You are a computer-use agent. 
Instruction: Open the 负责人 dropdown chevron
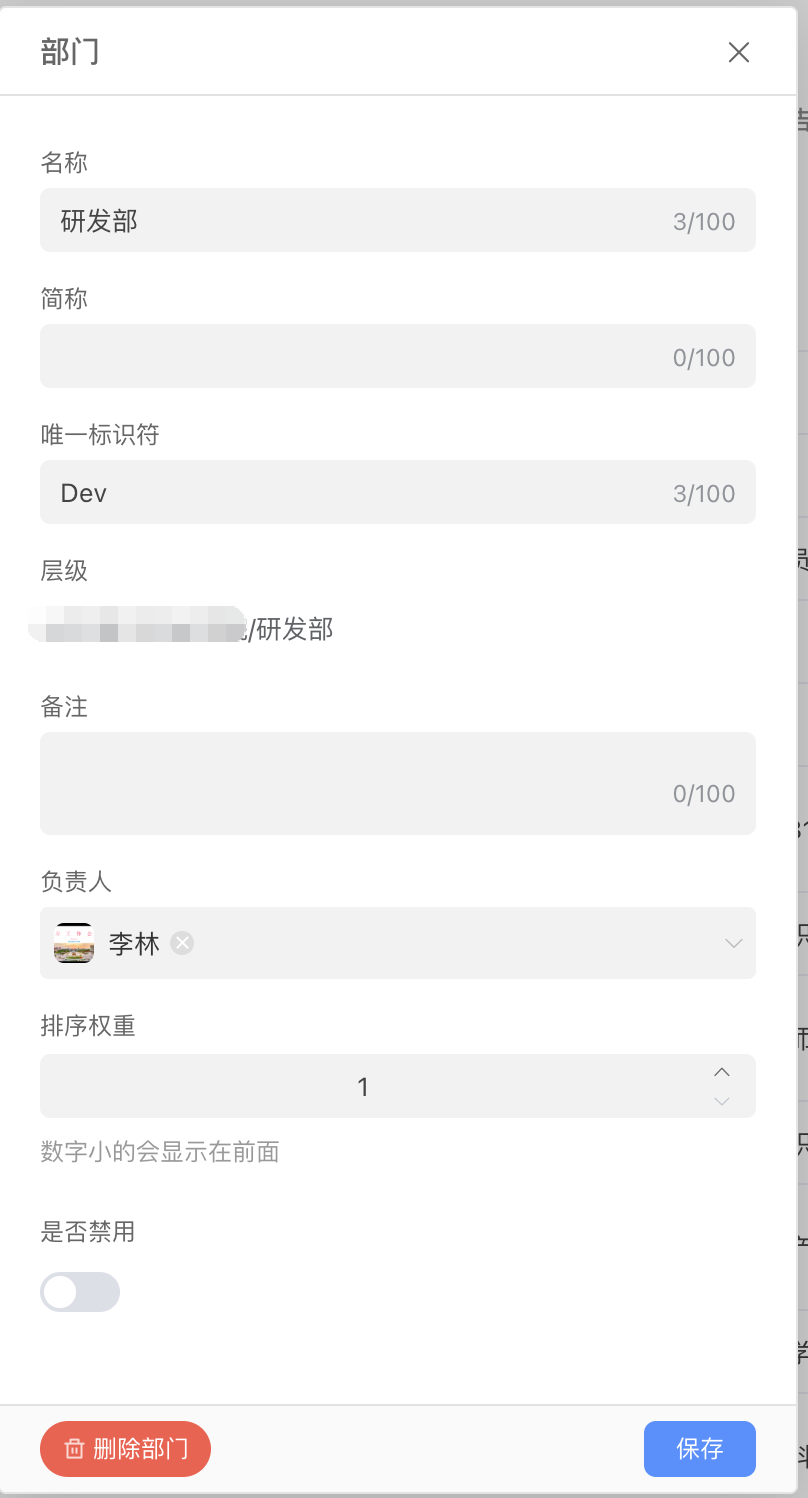(733, 942)
